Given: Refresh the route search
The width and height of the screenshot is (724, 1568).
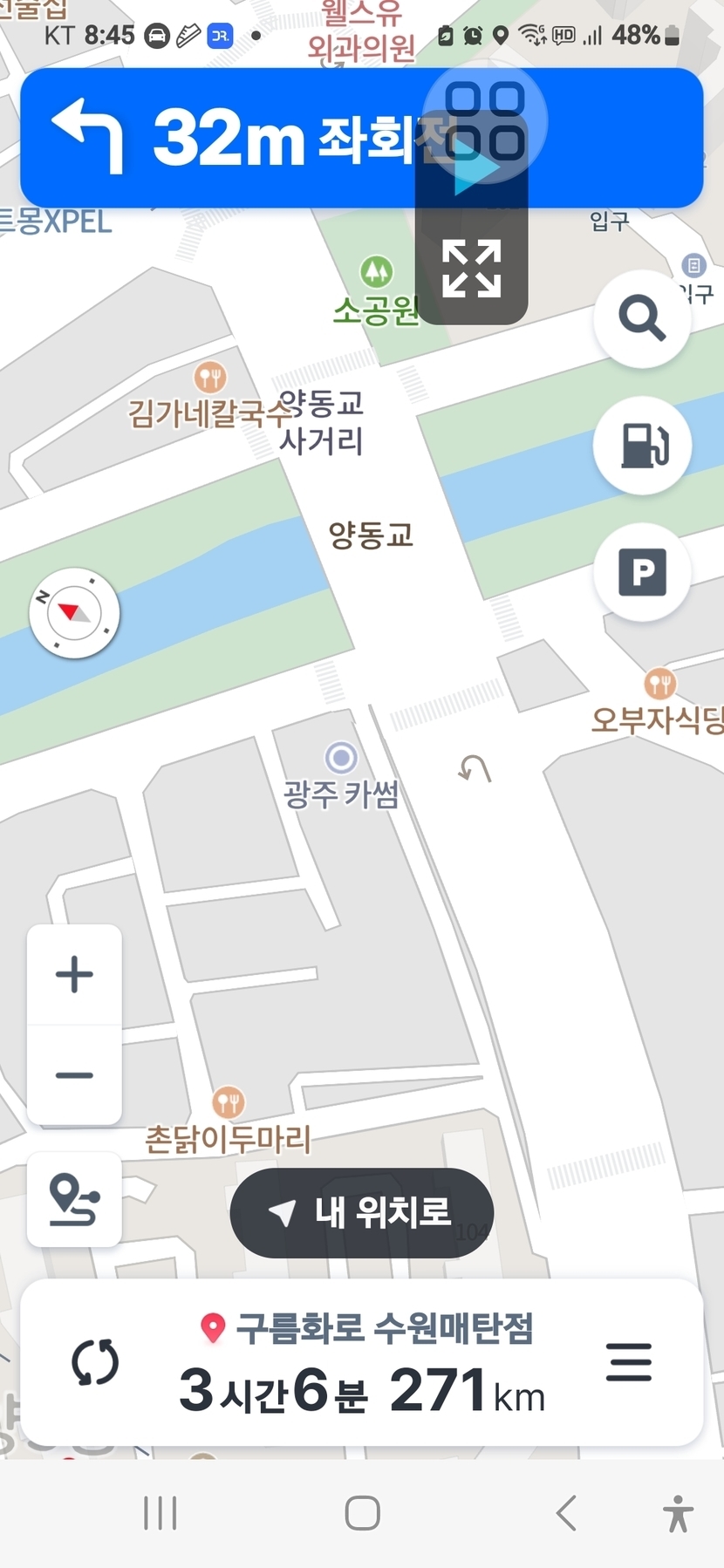Looking at the screenshot, I should tap(95, 1362).
